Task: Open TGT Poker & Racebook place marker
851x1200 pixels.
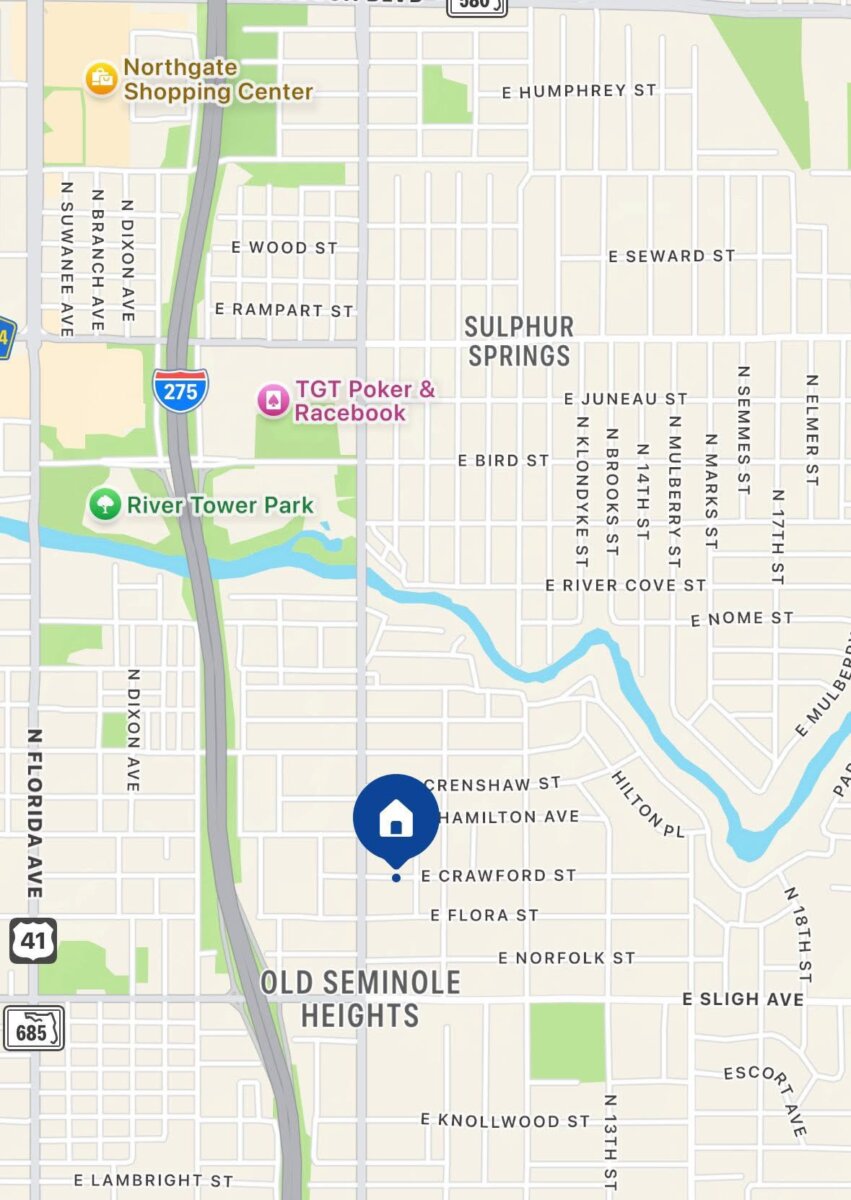Action: (273, 401)
